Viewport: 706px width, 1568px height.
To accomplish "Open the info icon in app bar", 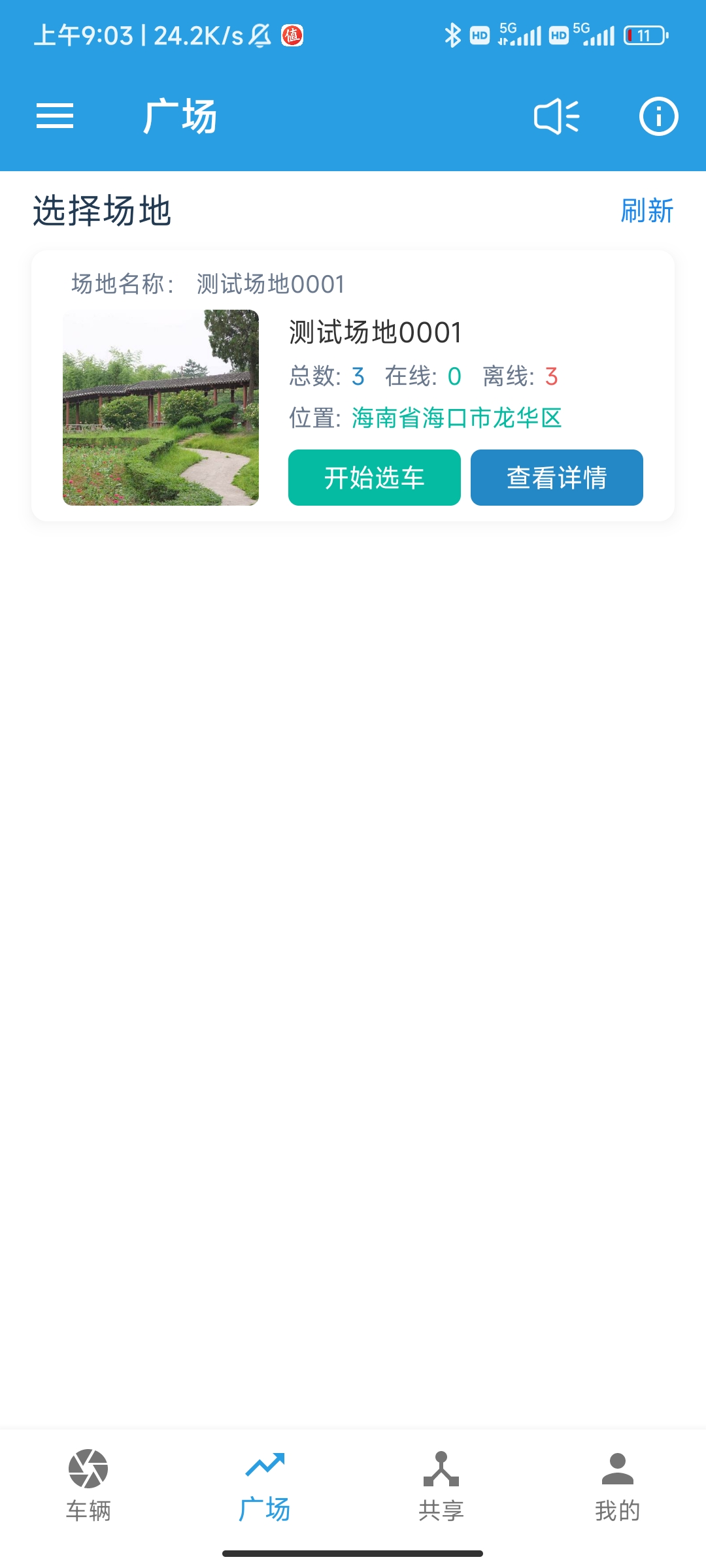I will (658, 116).
